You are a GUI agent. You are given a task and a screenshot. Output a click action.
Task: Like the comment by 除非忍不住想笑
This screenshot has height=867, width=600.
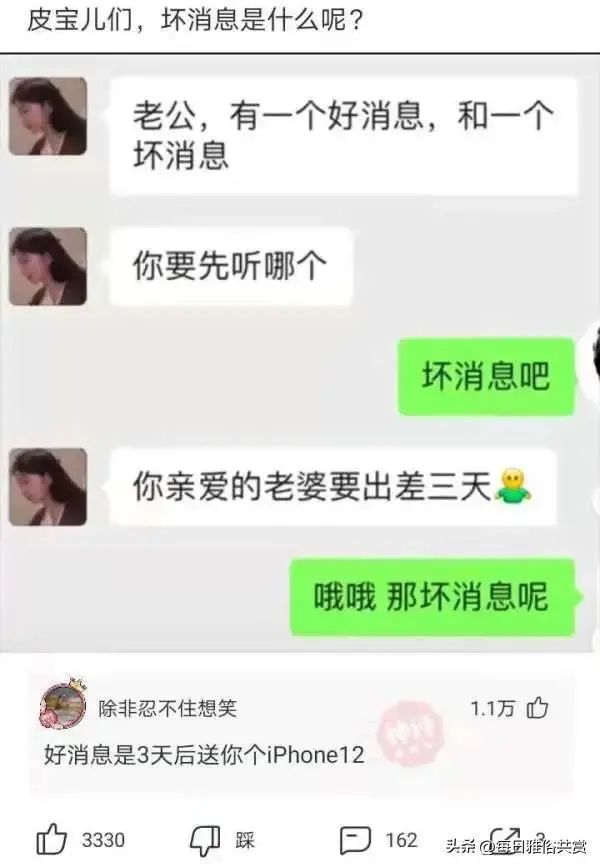(538, 709)
